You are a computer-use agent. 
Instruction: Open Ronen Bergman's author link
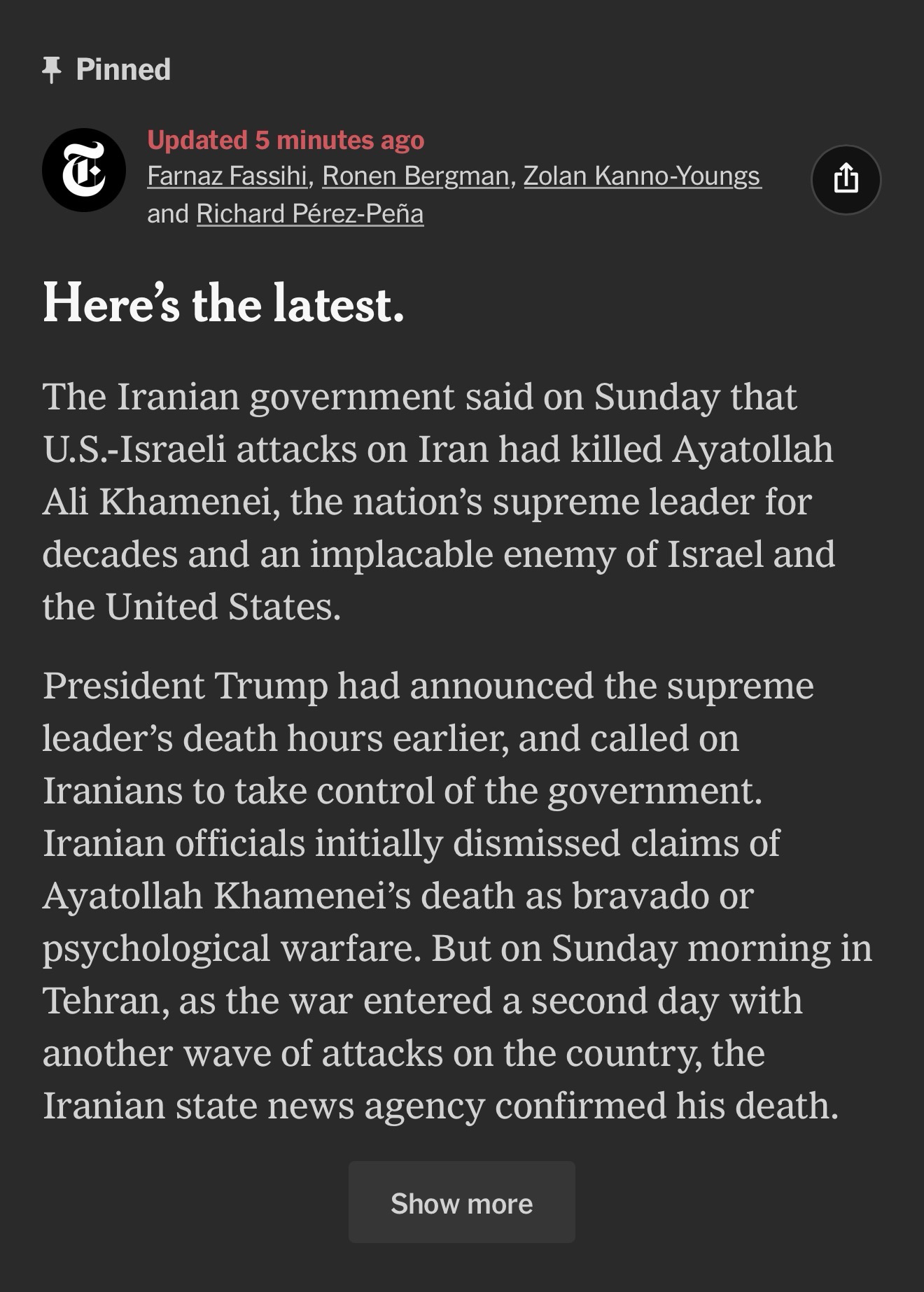(x=415, y=176)
